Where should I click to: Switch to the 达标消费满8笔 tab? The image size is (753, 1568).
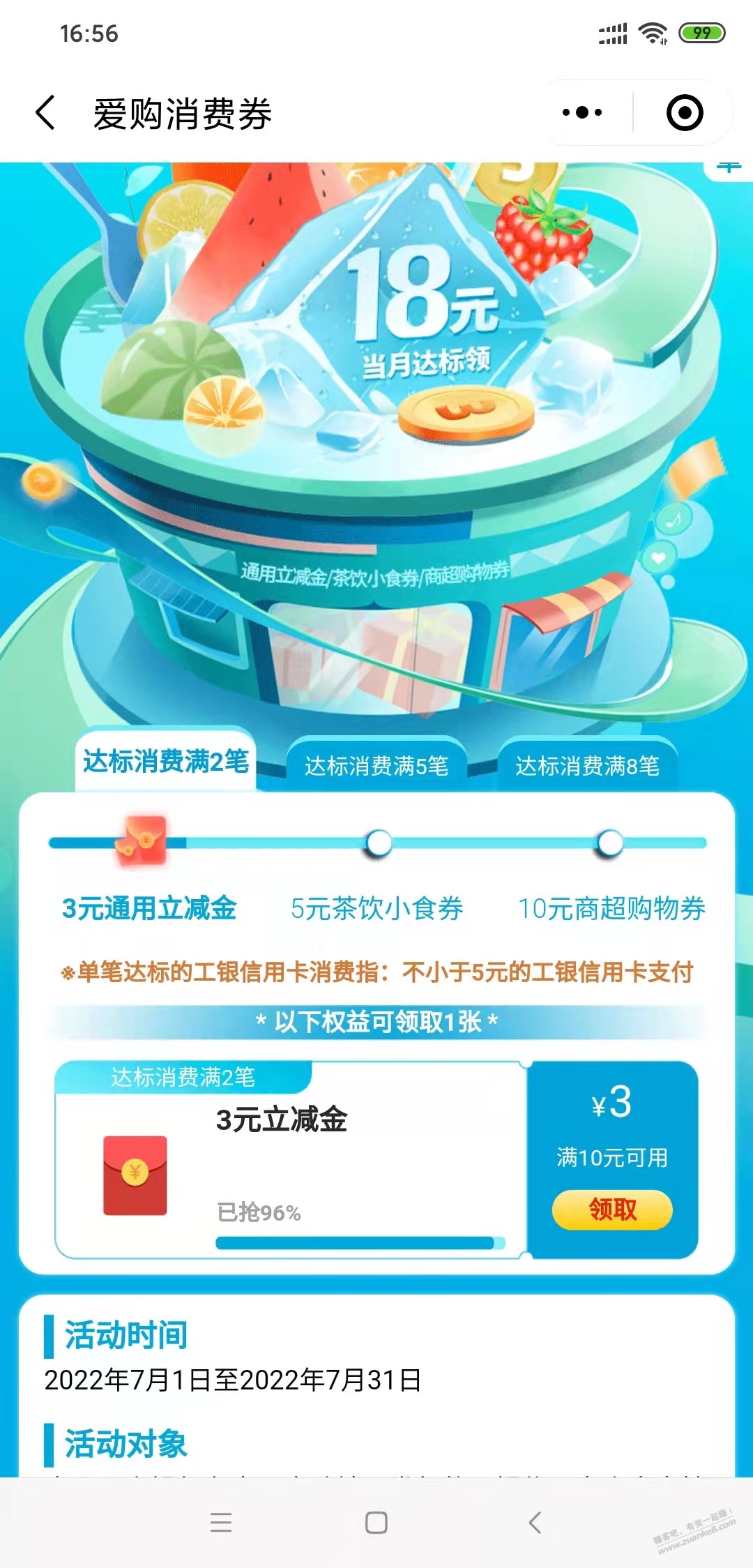587,765
